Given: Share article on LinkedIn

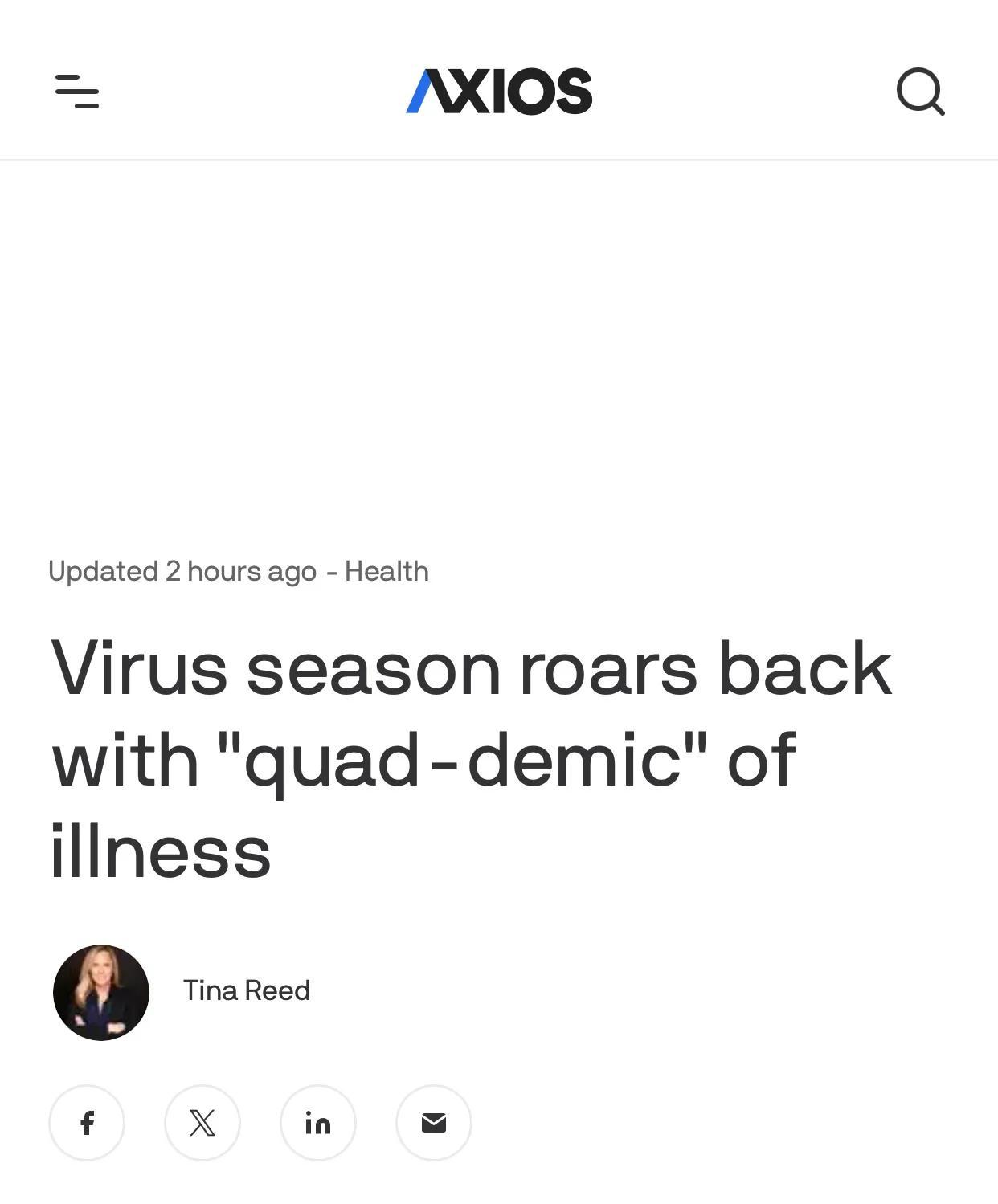Looking at the screenshot, I should click(x=318, y=1122).
